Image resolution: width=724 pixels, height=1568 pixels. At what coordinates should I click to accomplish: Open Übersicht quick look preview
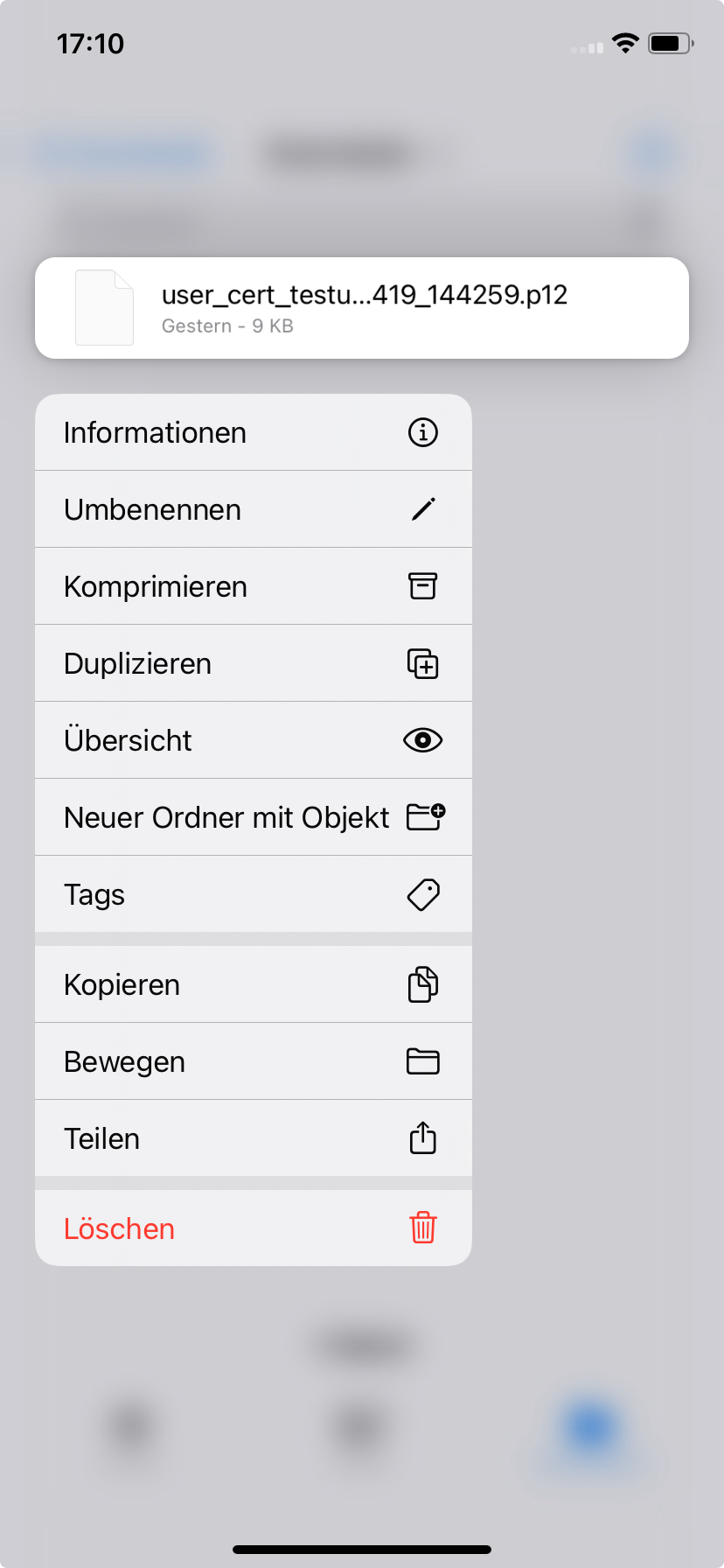253,740
